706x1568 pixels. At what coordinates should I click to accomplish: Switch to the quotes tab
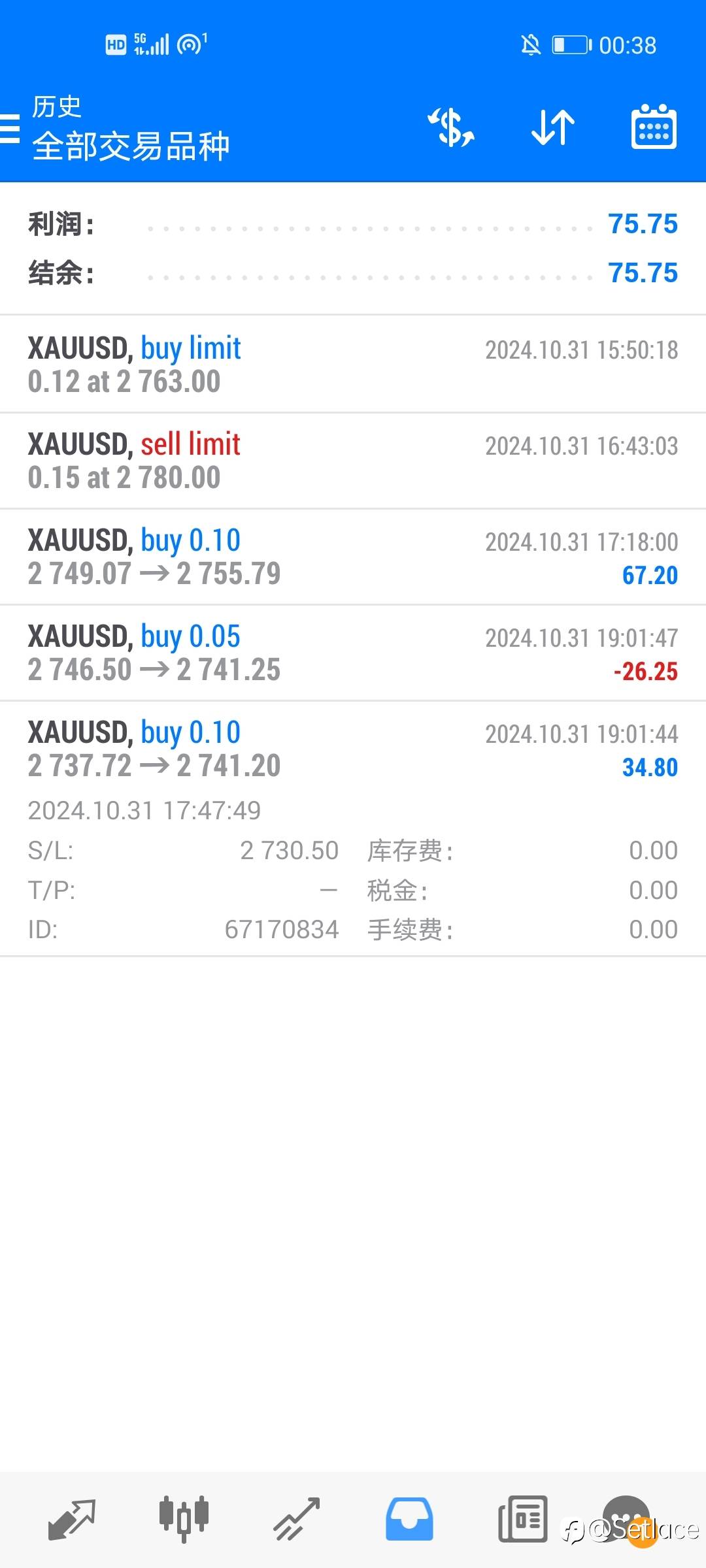point(72,1519)
